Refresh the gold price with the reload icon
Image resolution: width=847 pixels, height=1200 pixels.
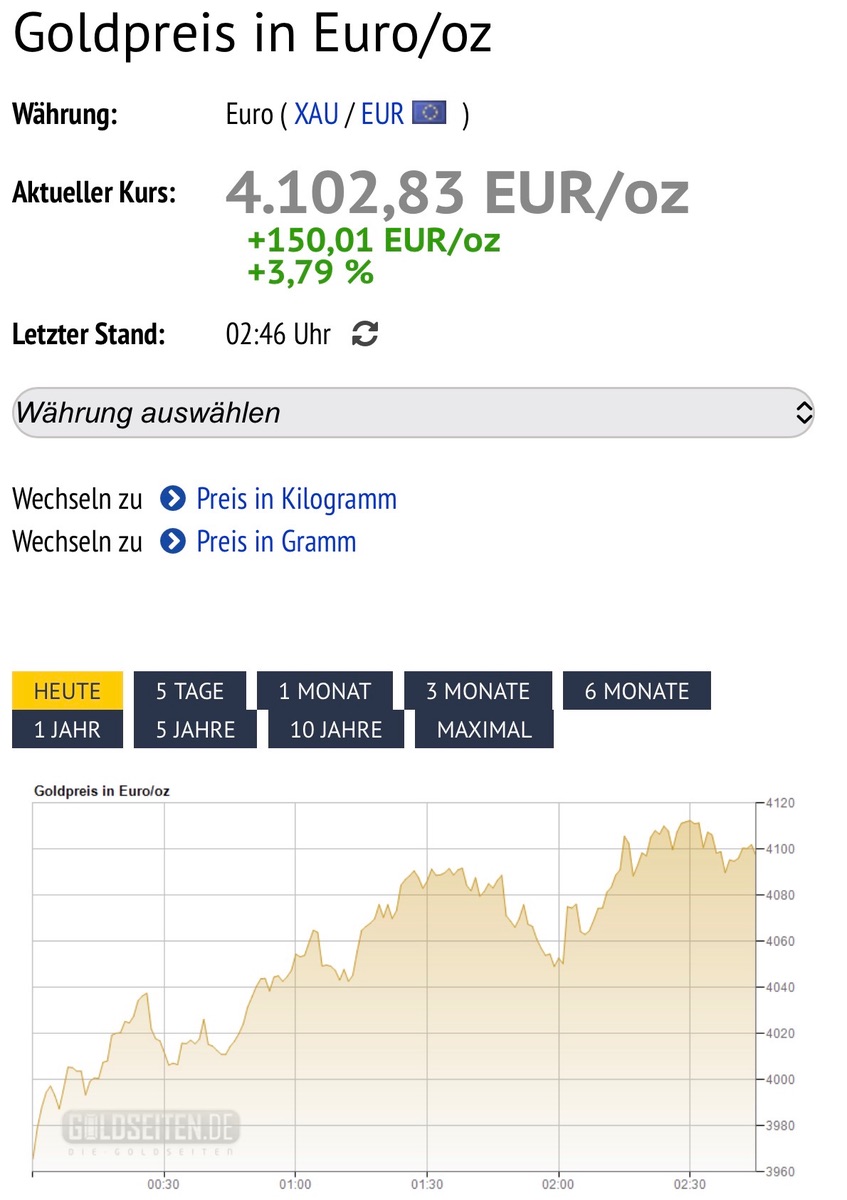365,335
